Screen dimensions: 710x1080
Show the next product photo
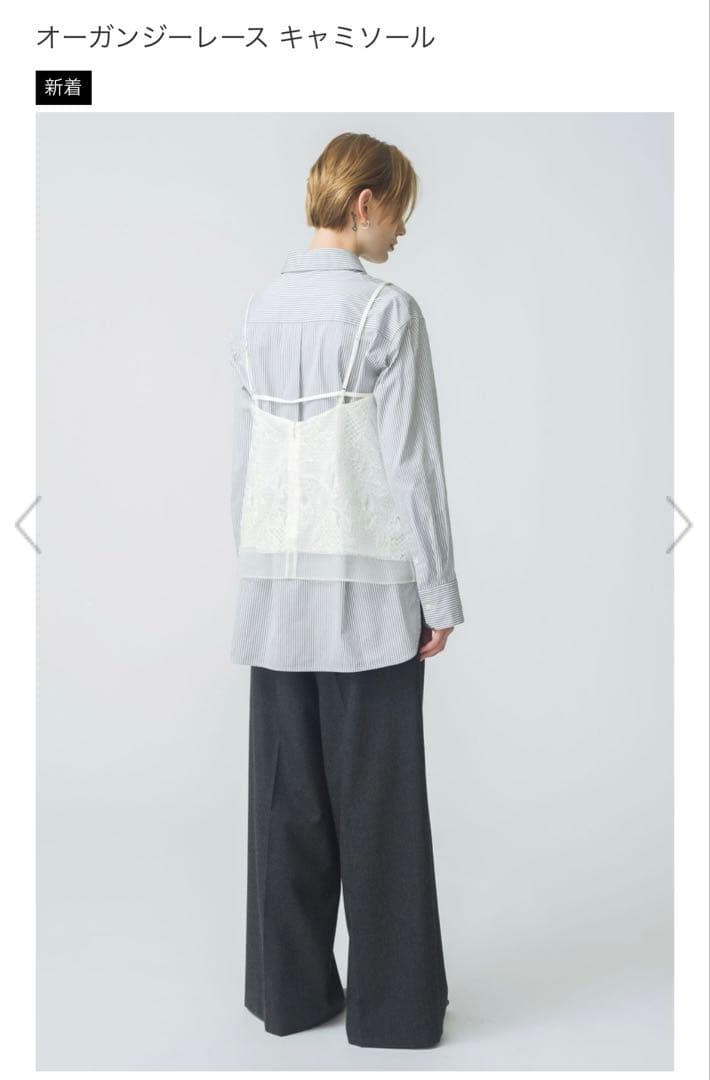[680, 525]
